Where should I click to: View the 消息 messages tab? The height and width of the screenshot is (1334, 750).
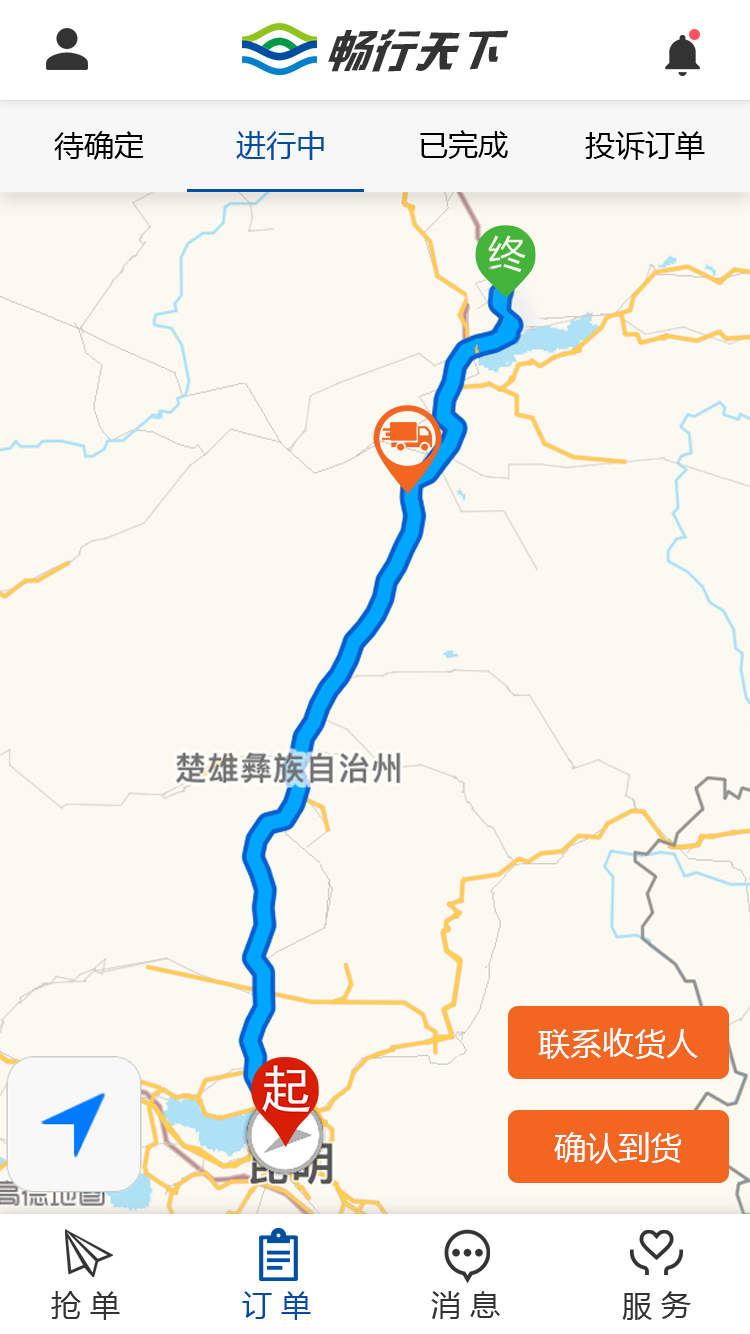(466, 1274)
